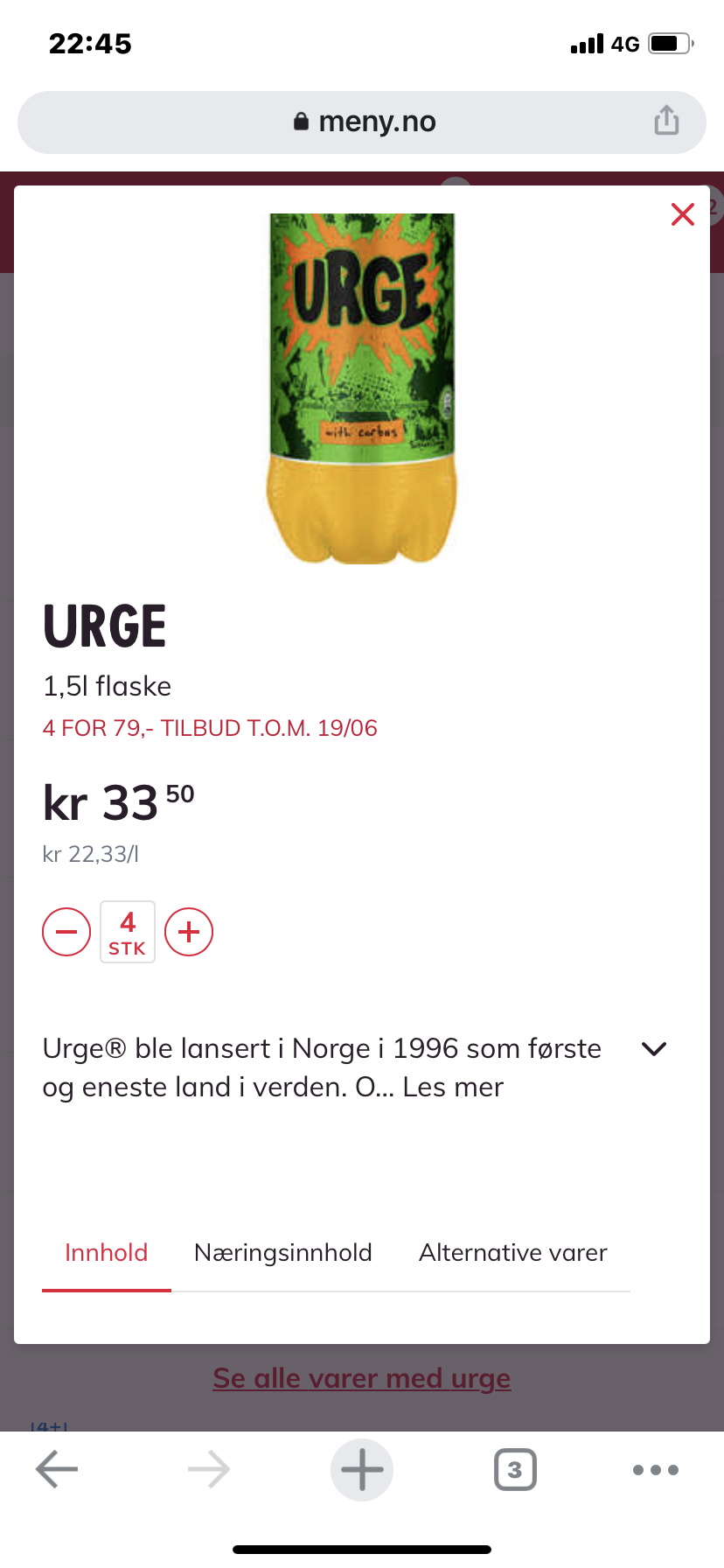Open the tab switcher showing 3 tabs
The height and width of the screenshot is (1568, 724).
coord(515,1470)
